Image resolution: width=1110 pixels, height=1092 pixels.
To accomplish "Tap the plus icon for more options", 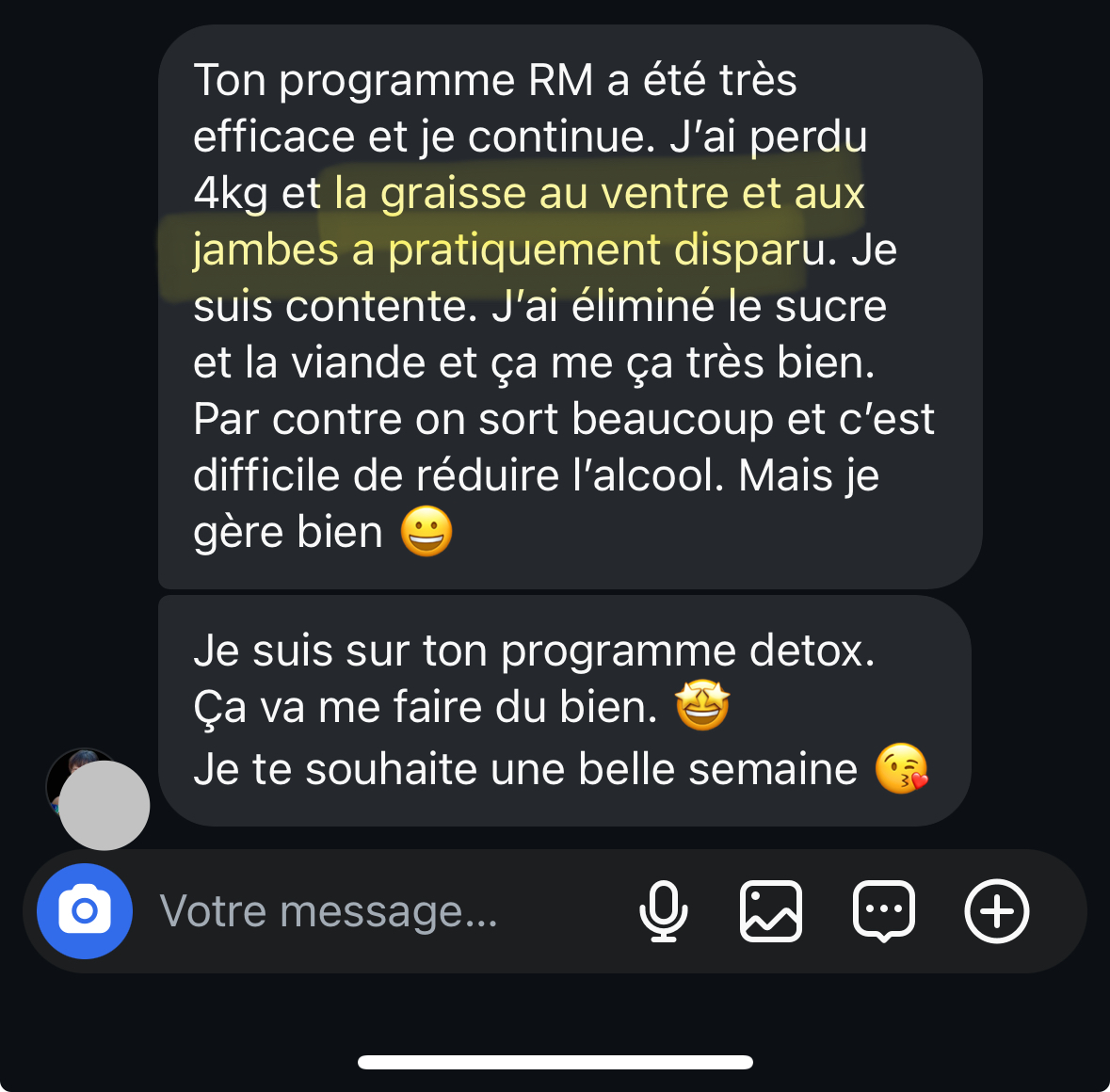I will coord(997,911).
